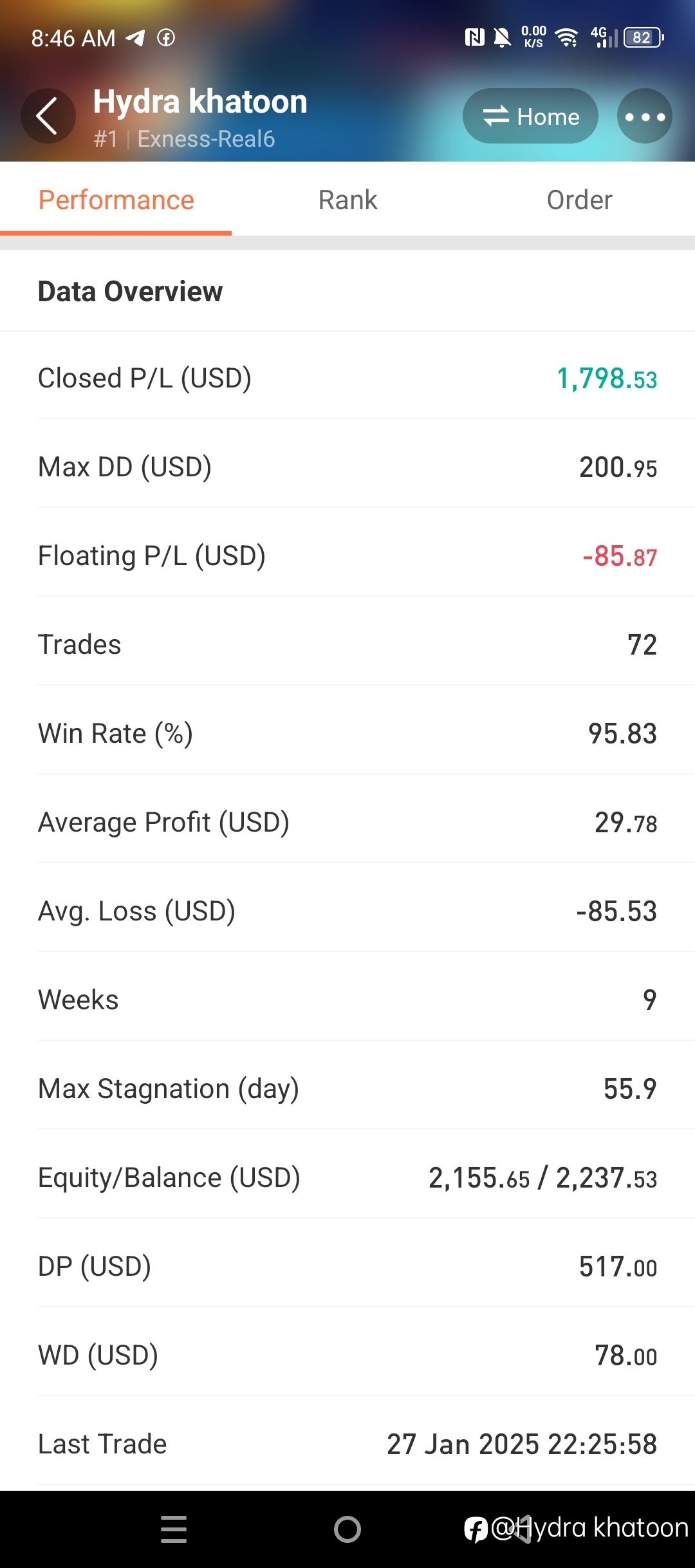Switch to the Rank tab
The image size is (695, 1568).
(347, 200)
